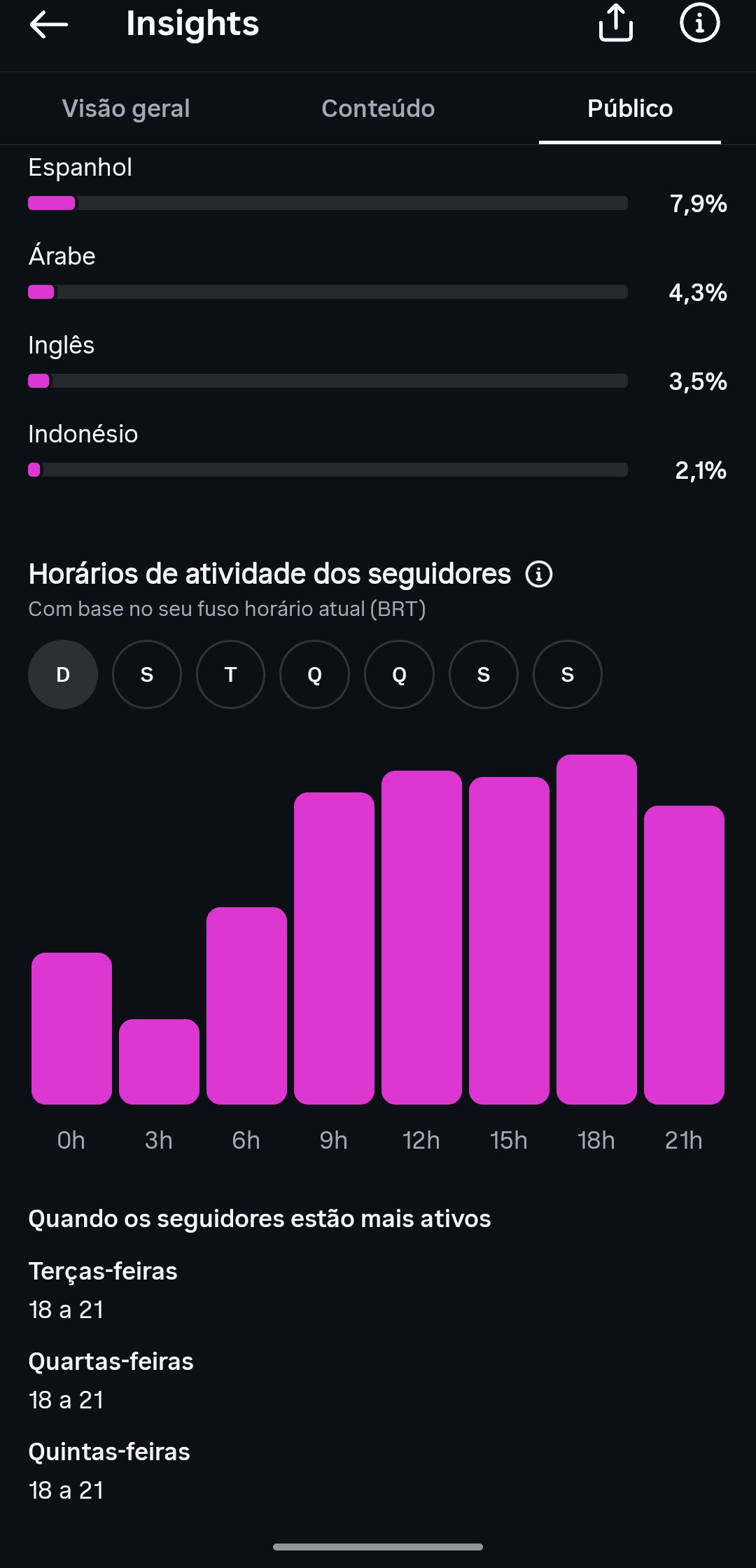Select the T (terça) day chip

click(230, 674)
